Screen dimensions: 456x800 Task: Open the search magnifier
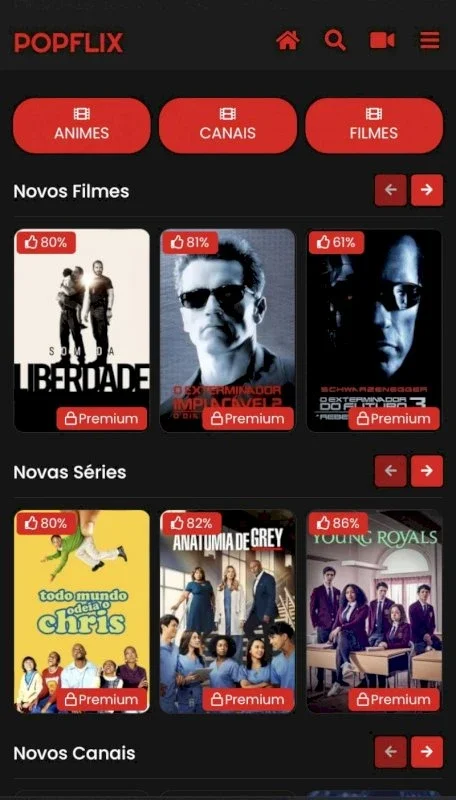click(335, 40)
